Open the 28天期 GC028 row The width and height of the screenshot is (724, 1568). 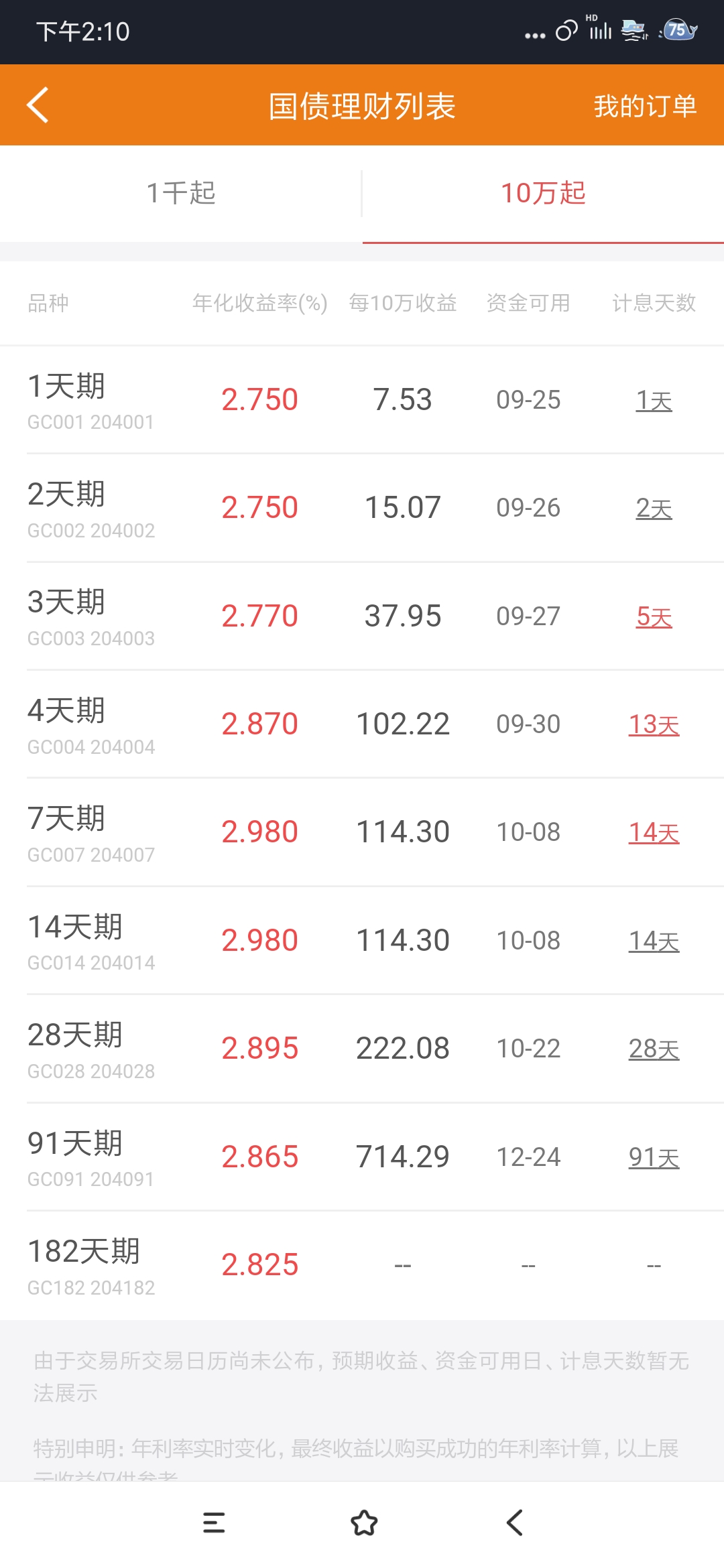click(x=362, y=1049)
